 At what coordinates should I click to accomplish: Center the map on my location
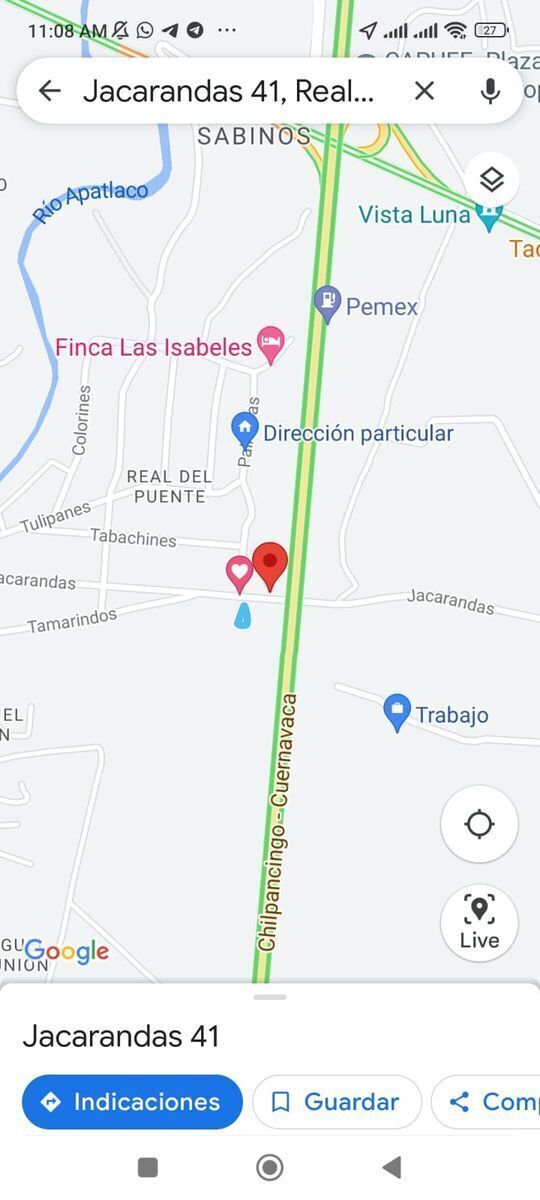(479, 824)
